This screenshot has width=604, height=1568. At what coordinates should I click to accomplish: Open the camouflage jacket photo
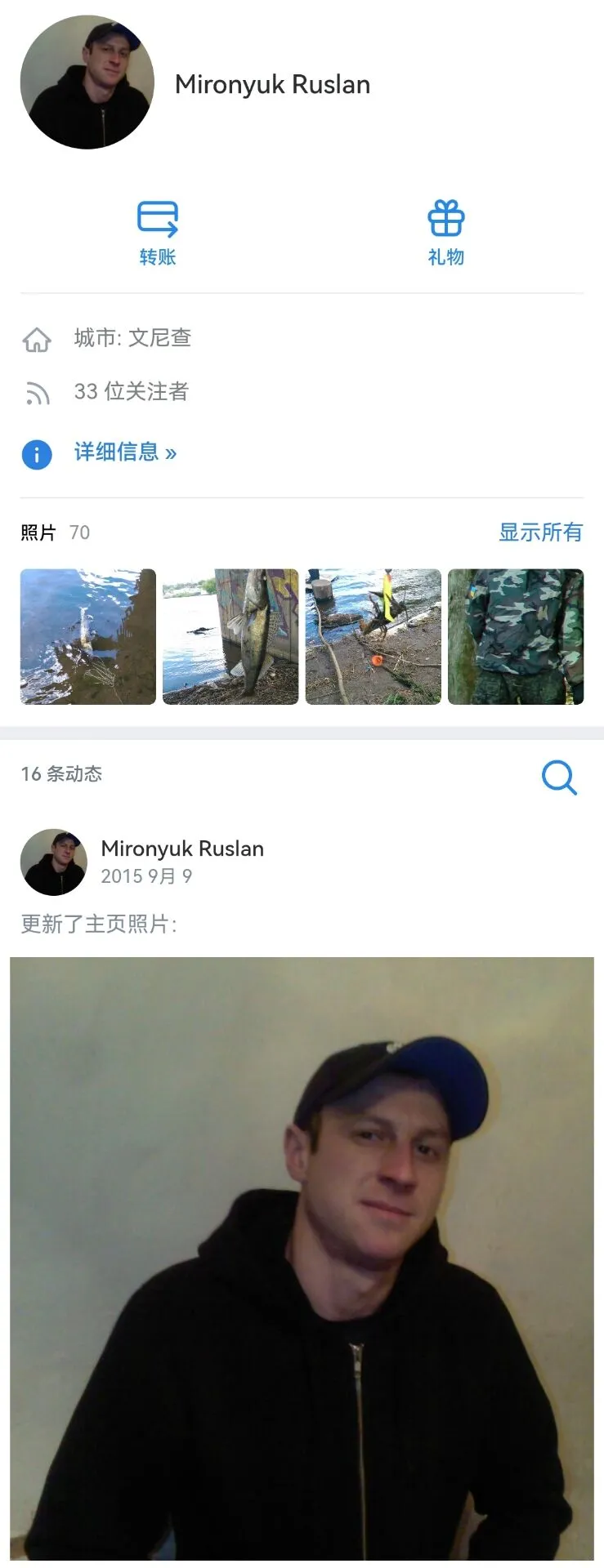coord(516,636)
